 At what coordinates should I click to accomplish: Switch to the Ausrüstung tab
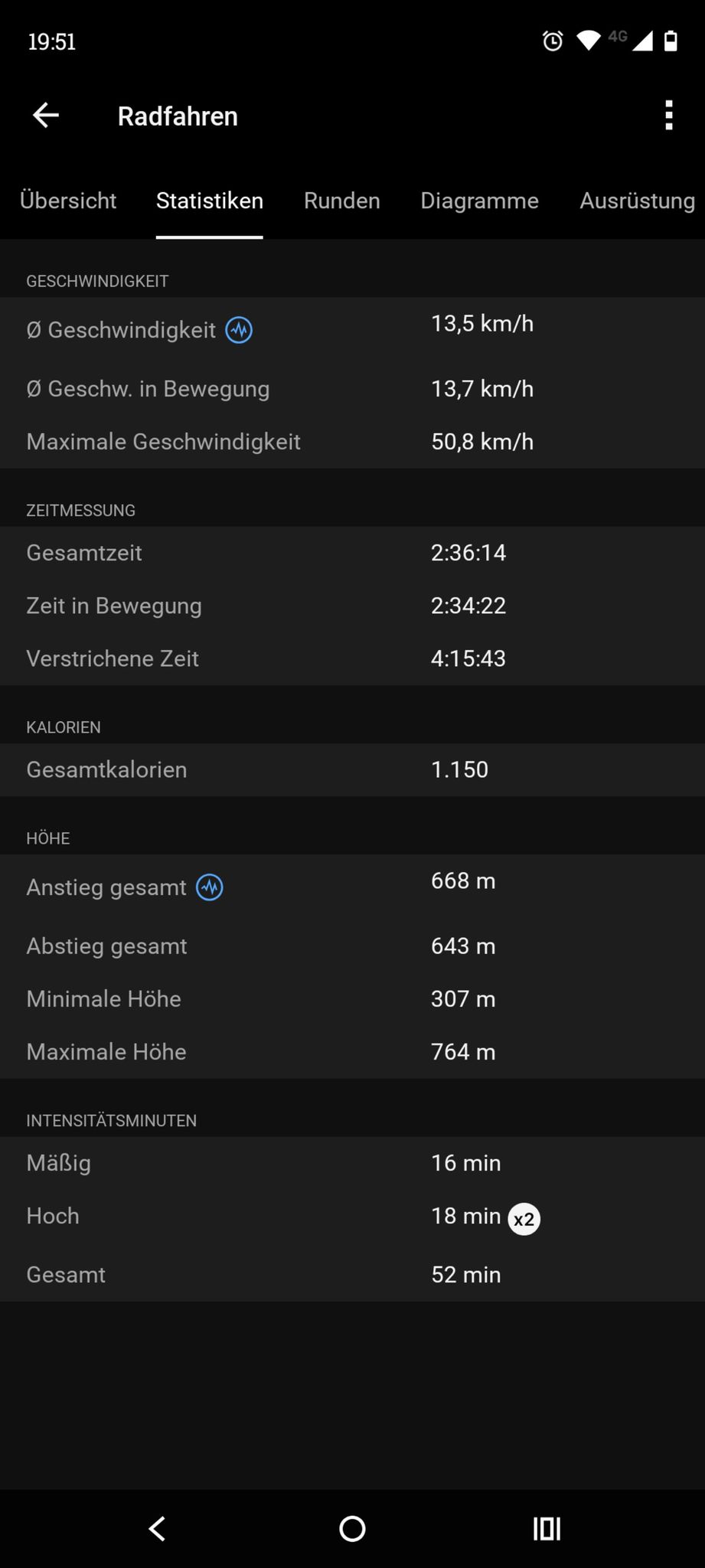(x=638, y=201)
